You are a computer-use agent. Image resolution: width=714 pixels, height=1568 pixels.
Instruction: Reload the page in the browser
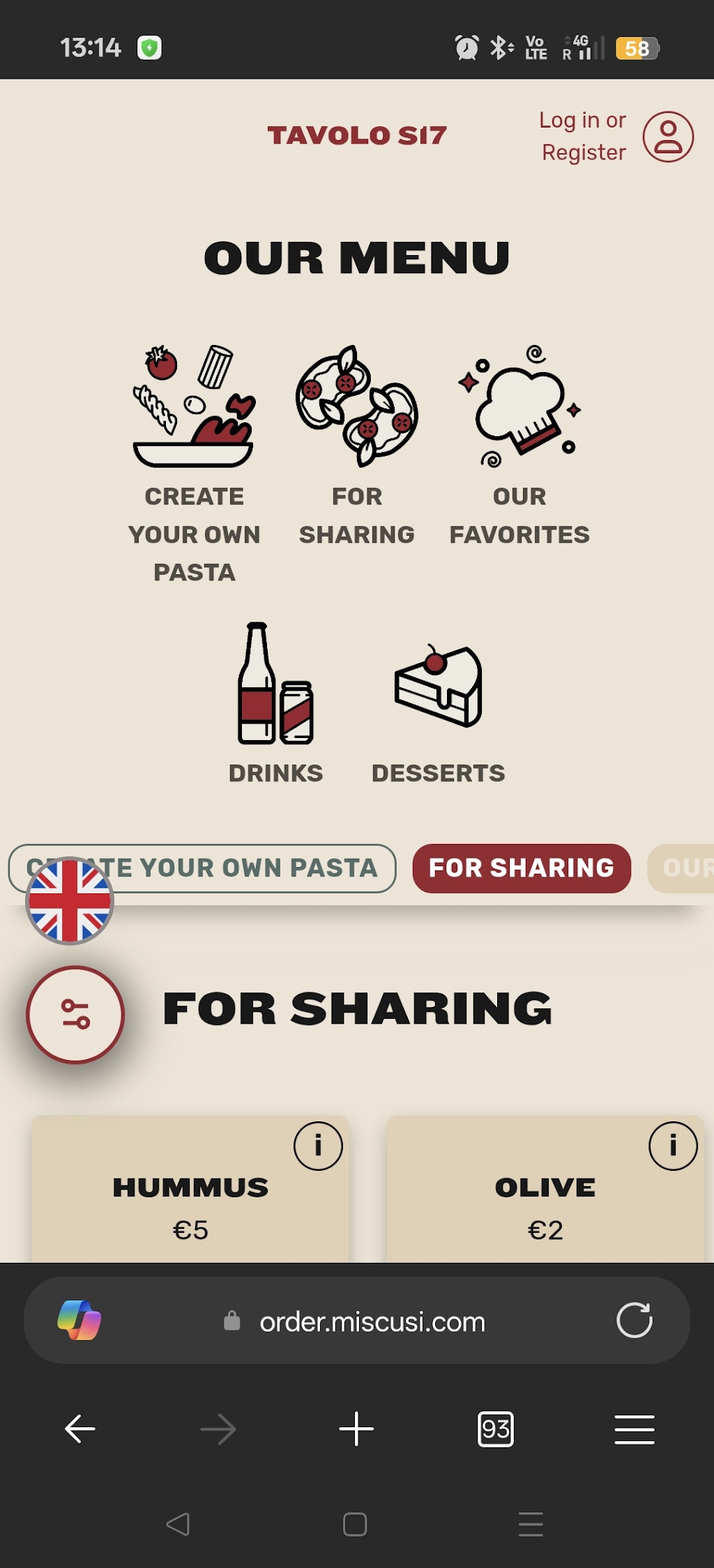click(635, 1321)
